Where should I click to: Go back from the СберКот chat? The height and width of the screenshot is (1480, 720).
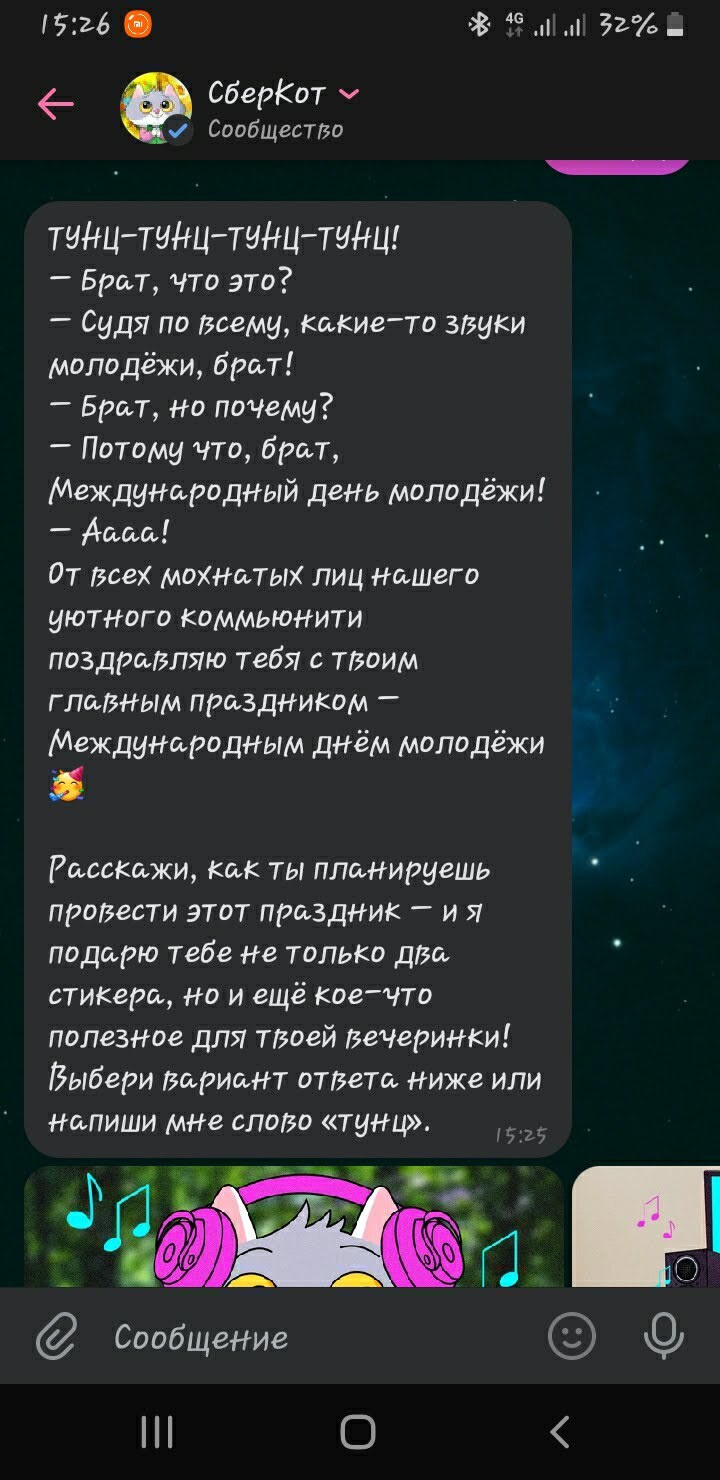(x=55, y=104)
